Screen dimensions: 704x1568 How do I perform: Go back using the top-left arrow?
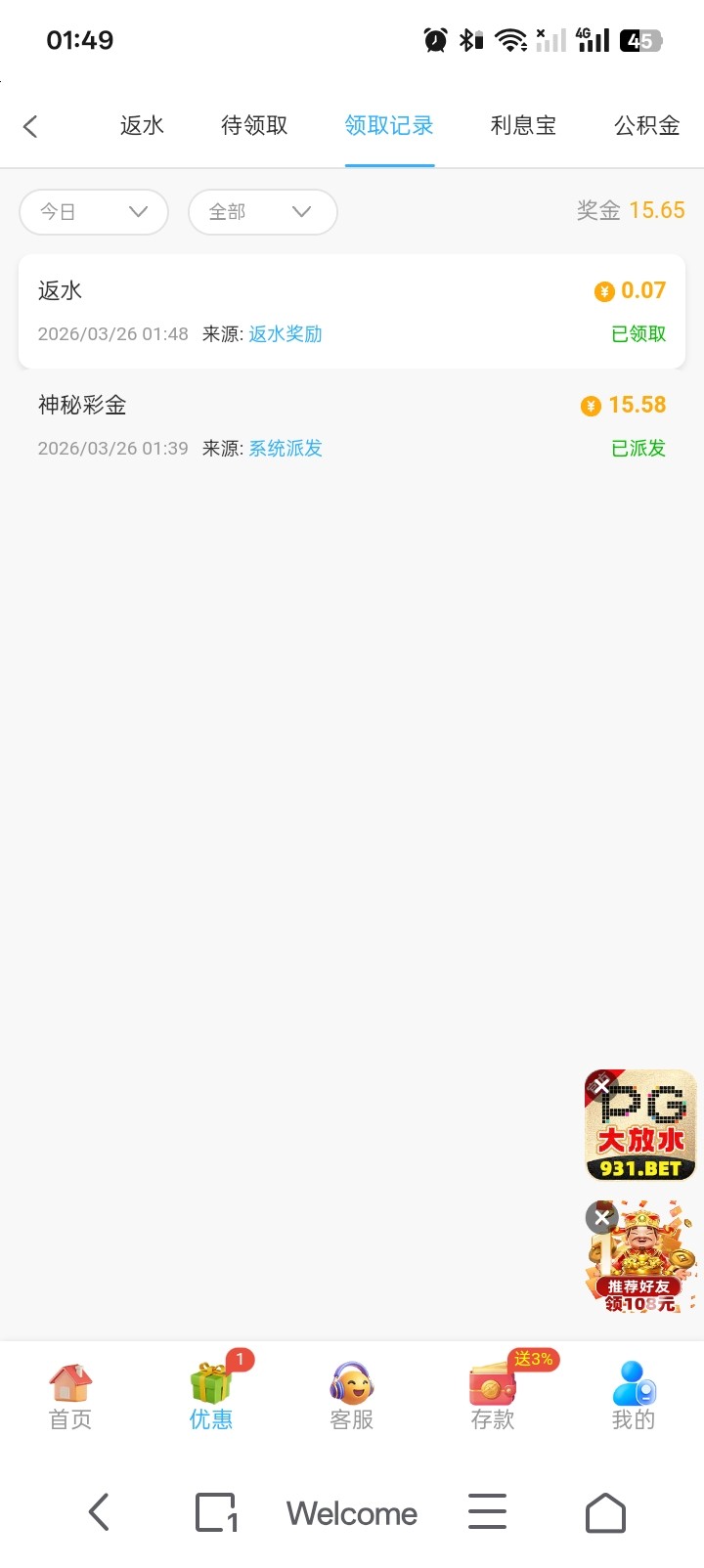tap(30, 126)
